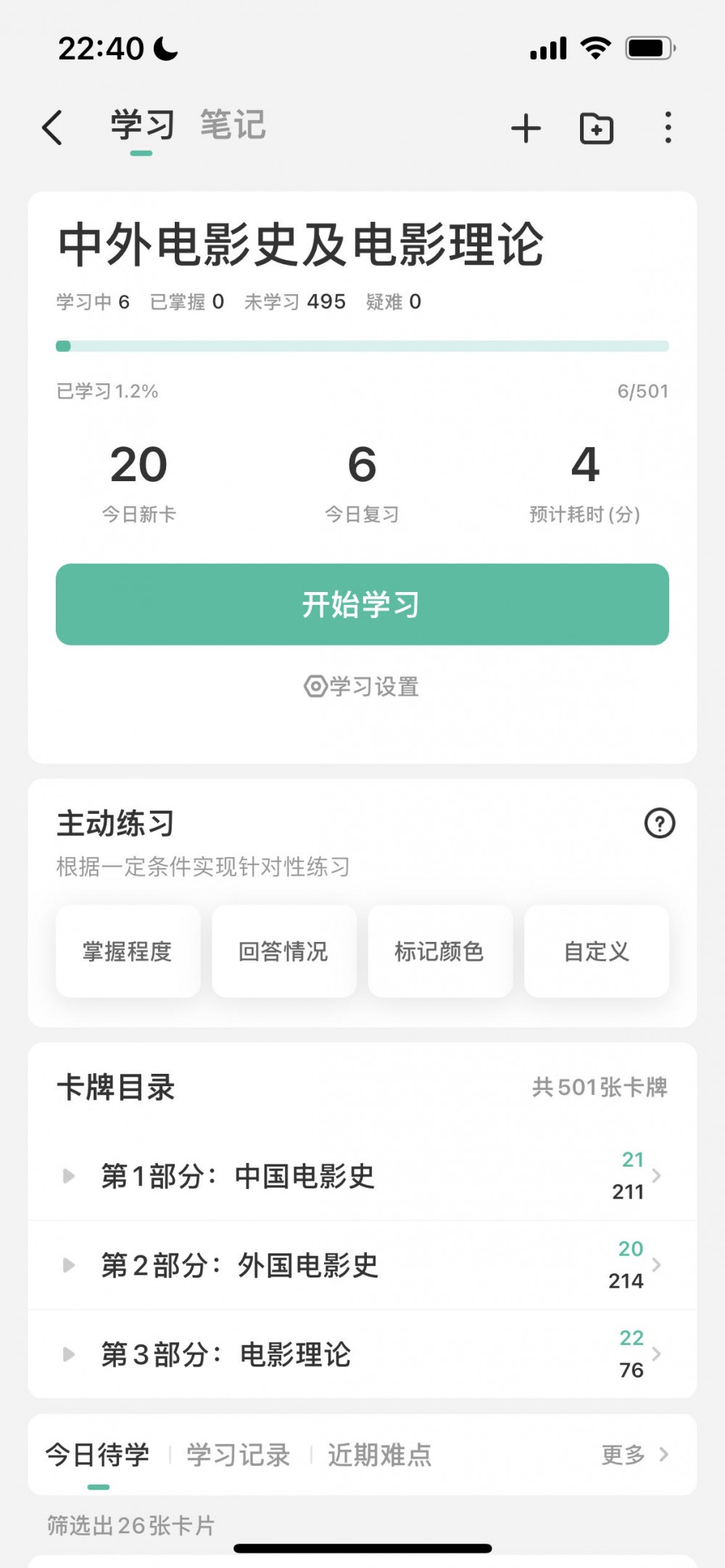Choose 标记颜色 practice filter
The height and width of the screenshot is (1568, 725).
[440, 951]
